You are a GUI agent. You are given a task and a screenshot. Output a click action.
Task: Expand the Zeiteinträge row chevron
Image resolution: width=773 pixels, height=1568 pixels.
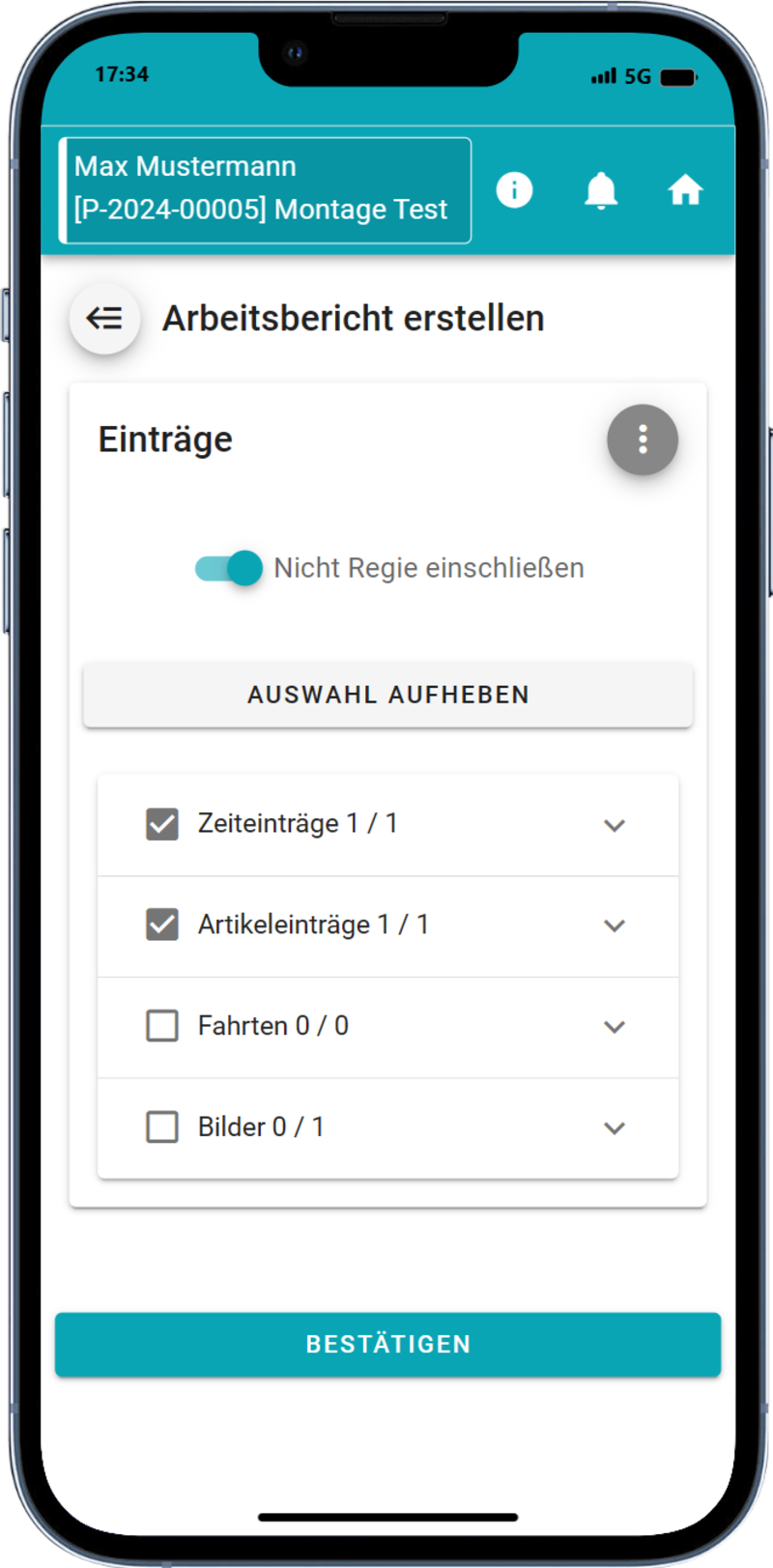[615, 825]
